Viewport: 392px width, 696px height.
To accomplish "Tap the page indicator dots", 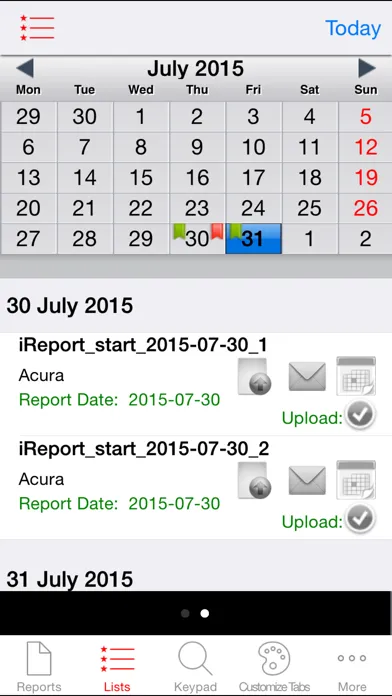I will click(195, 613).
